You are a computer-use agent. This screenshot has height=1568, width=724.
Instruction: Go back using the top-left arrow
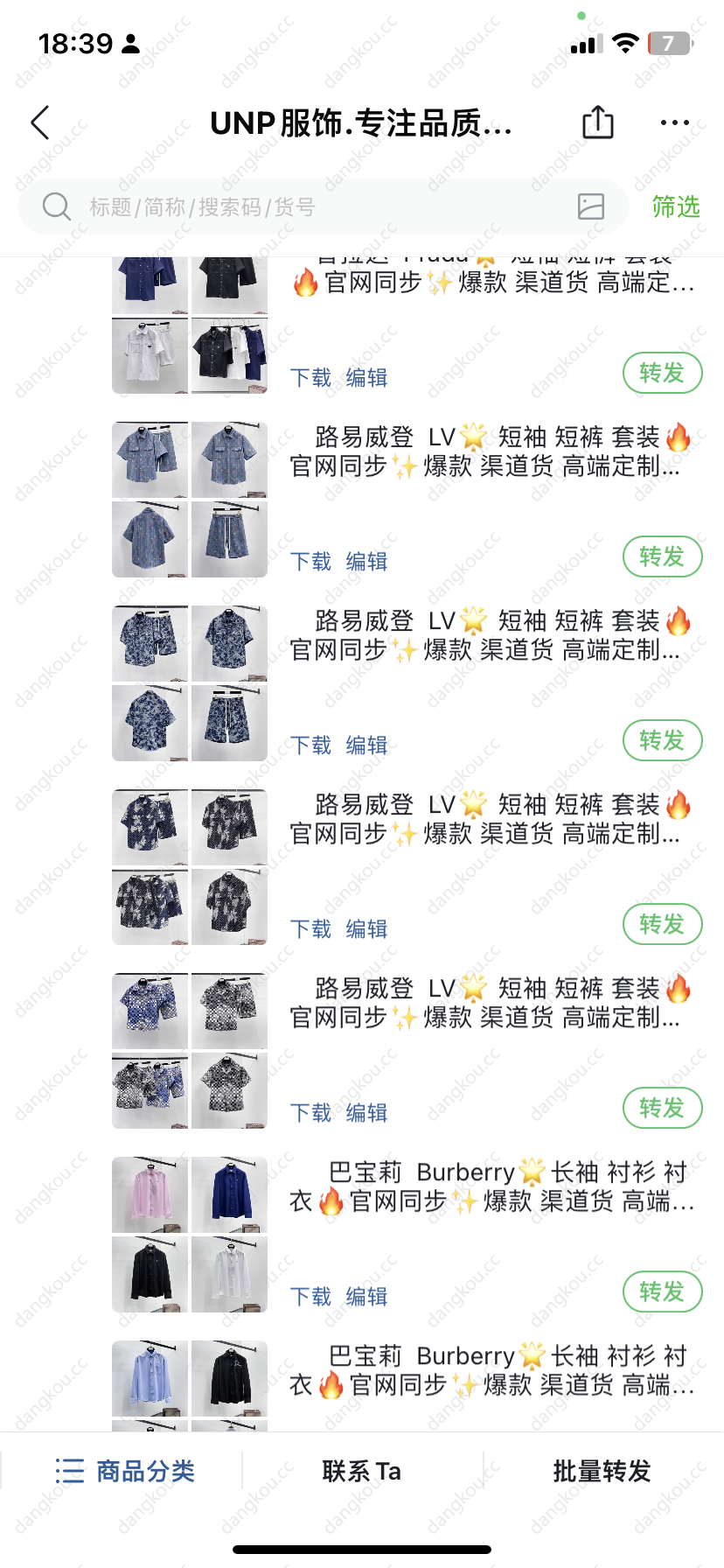pos(40,123)
